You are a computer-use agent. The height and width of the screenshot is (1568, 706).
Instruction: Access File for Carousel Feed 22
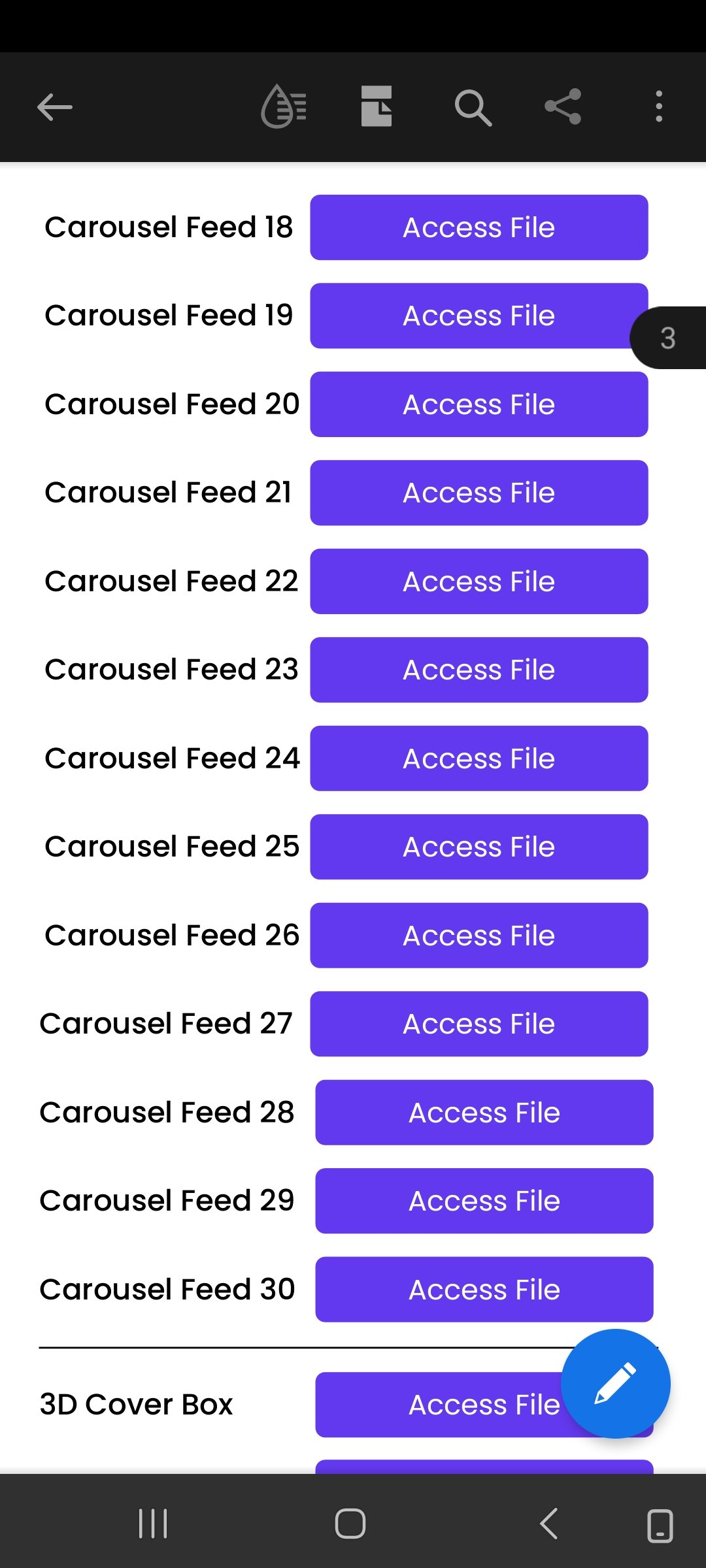(x=479, y=581)
